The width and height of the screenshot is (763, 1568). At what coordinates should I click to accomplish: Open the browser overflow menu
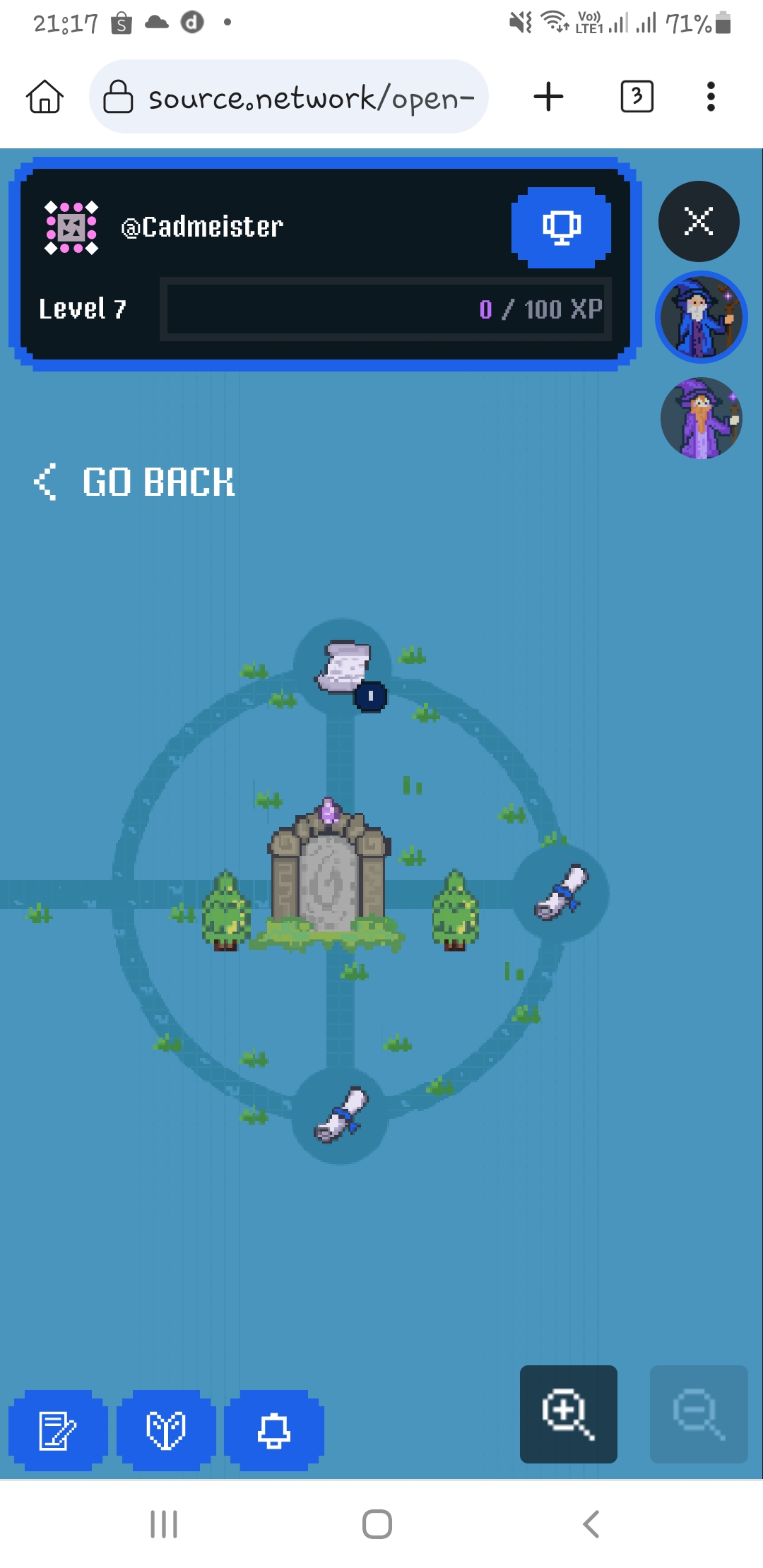(711, 97)
